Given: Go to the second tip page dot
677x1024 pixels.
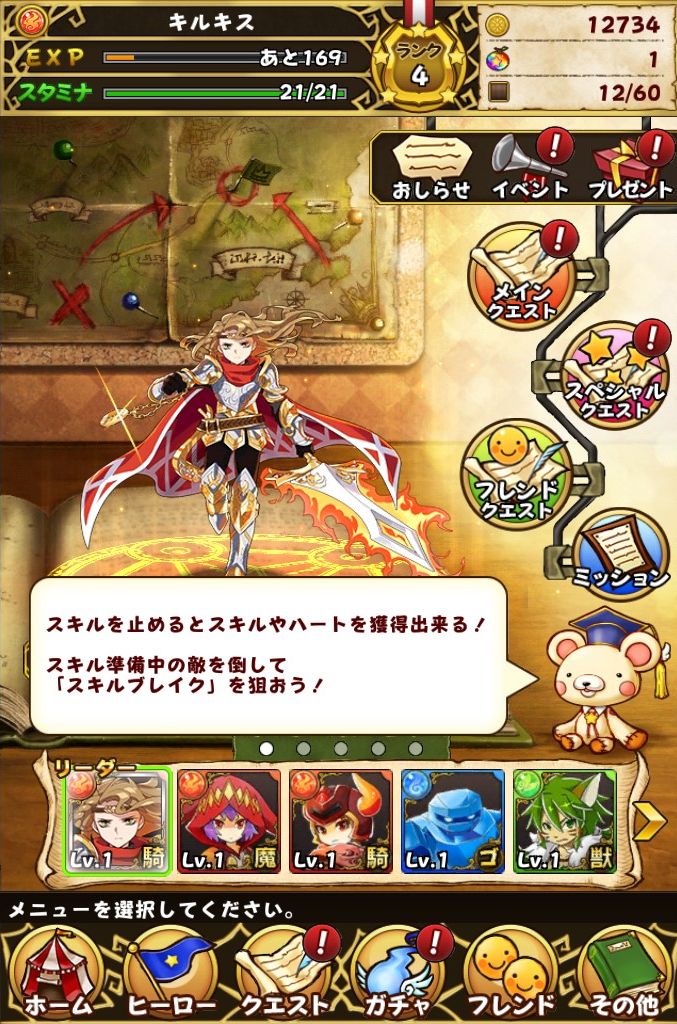Looking at the screenshot, I should [x=303, y=748].
